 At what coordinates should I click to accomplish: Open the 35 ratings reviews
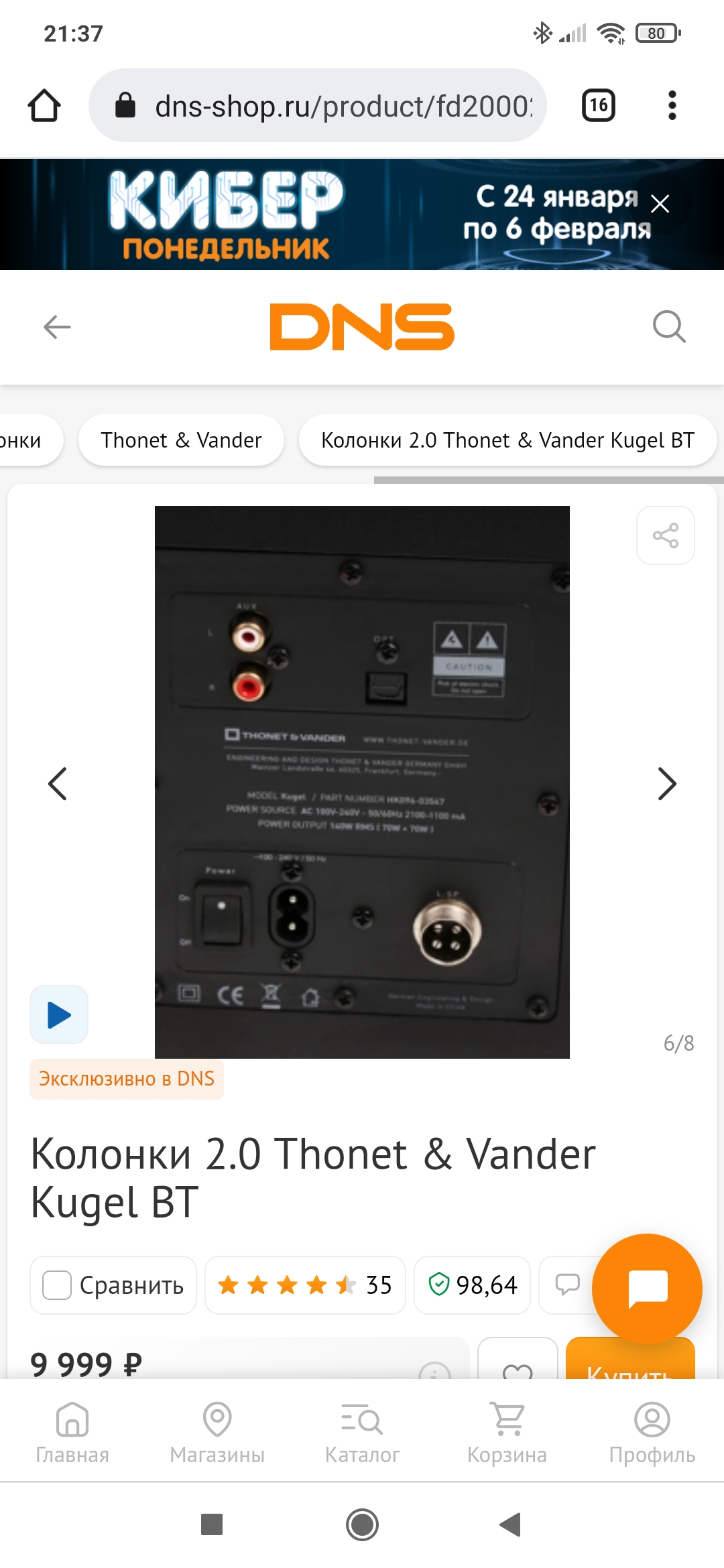tap(305, 1285)
